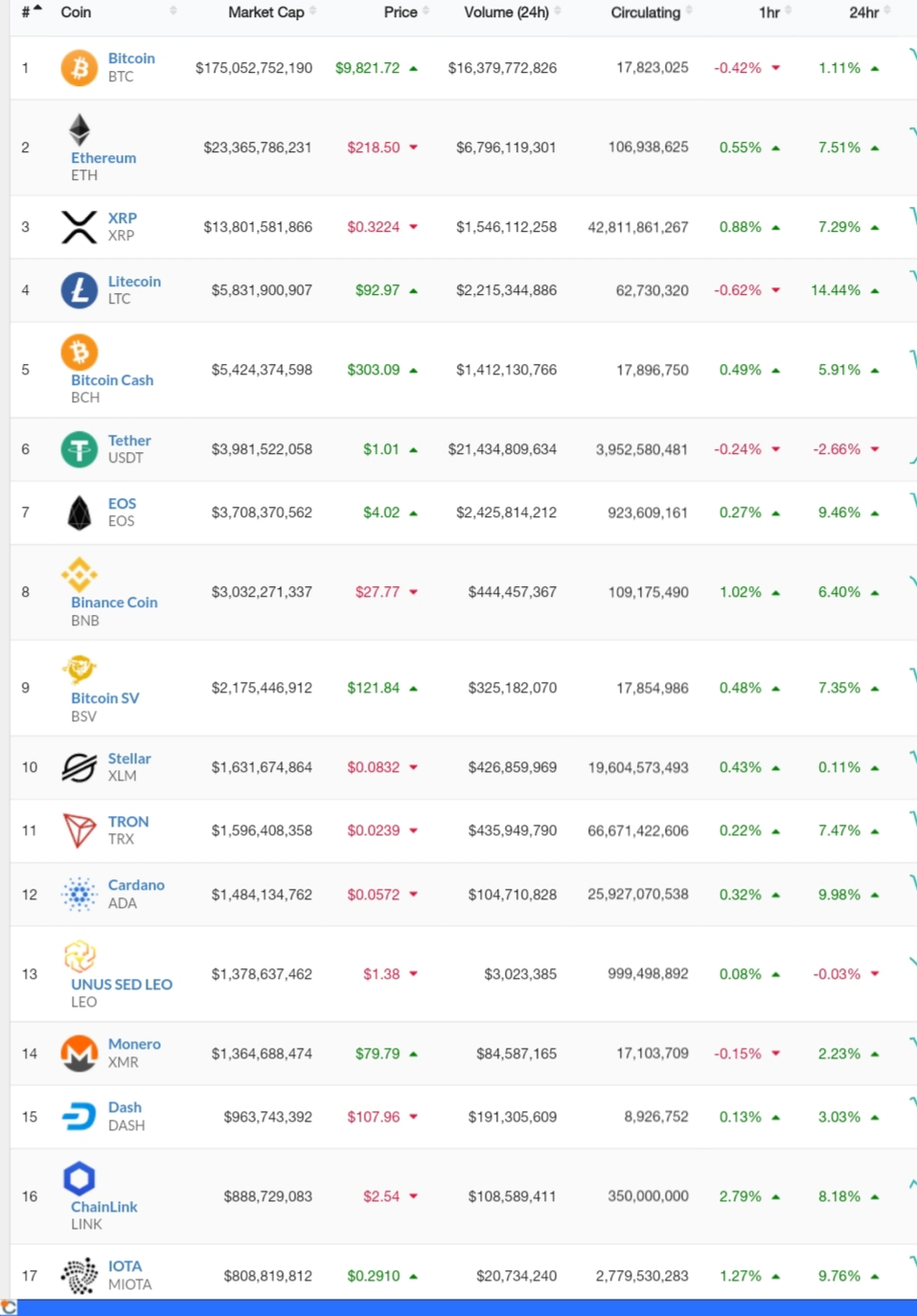View Stellar coin page
This screenshot has height=1316, width=917.
pyautogui.click(x=129, y=759)
